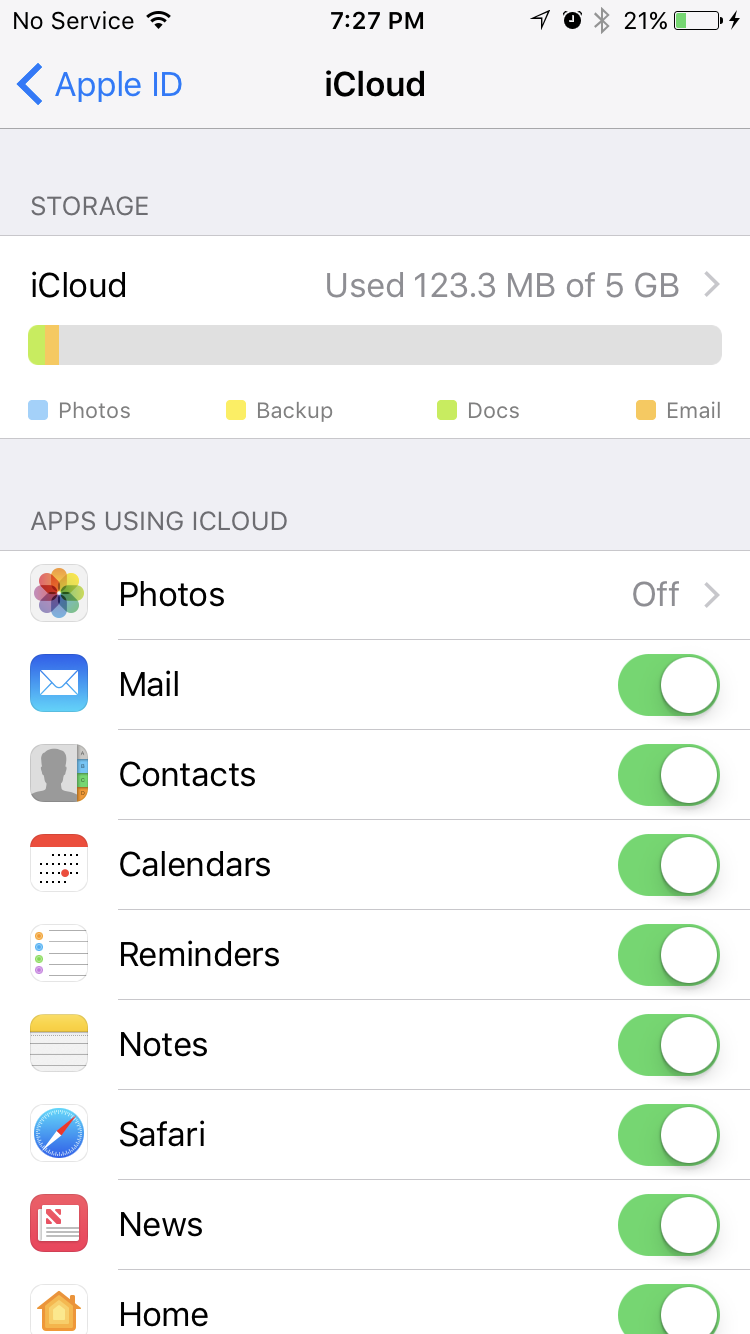
Task: Toggle Notes iCloud sync
Action: click(669, 1045)
